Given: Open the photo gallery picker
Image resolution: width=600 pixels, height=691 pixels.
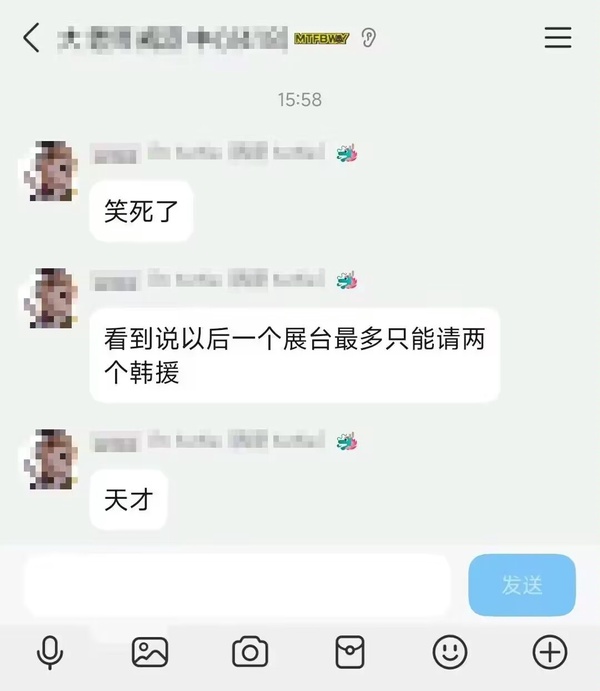Looking at the screenshot, I should click(x=150, y=653).
